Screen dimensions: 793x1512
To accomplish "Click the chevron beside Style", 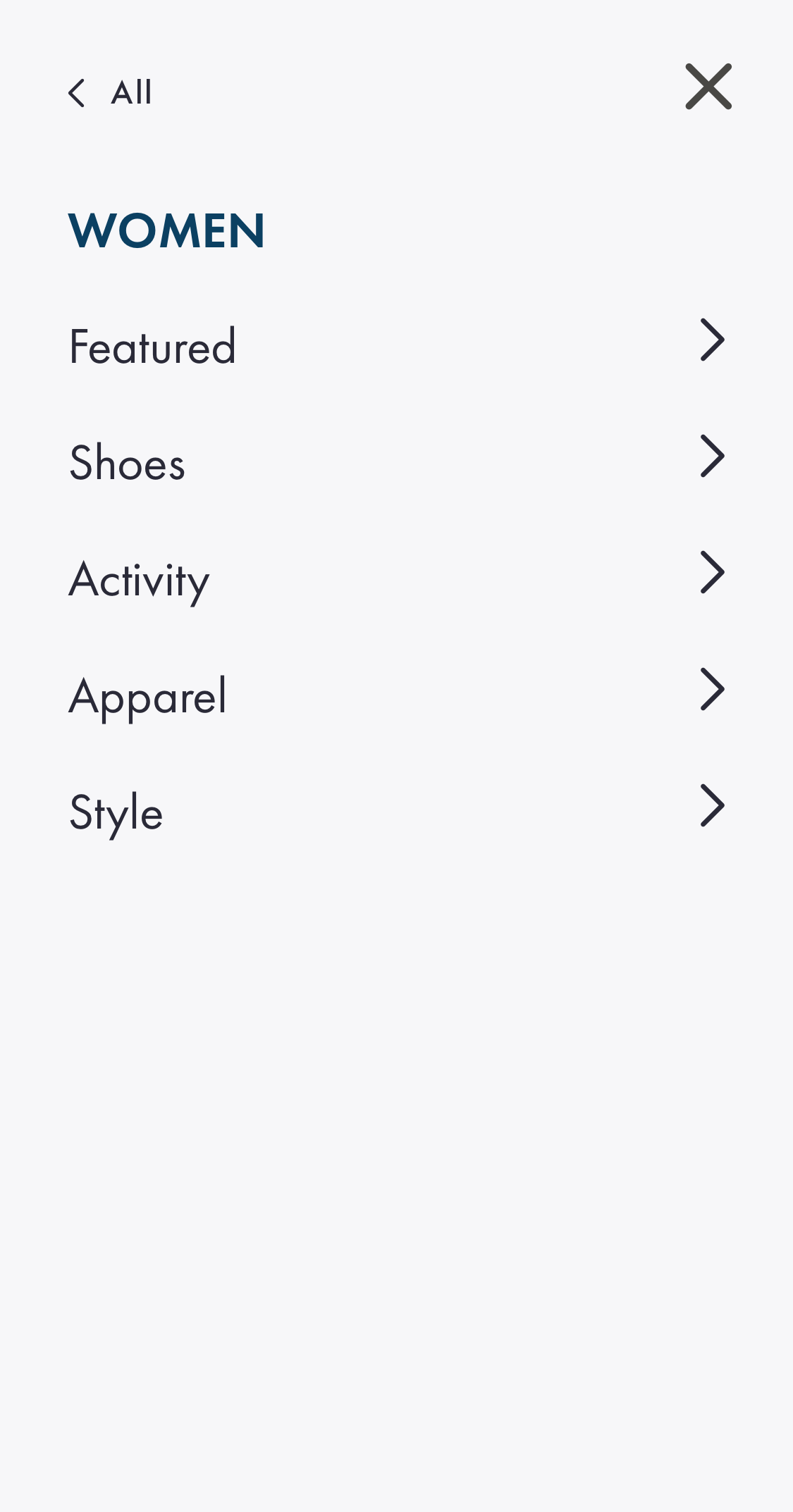I will tap(712, 806).
